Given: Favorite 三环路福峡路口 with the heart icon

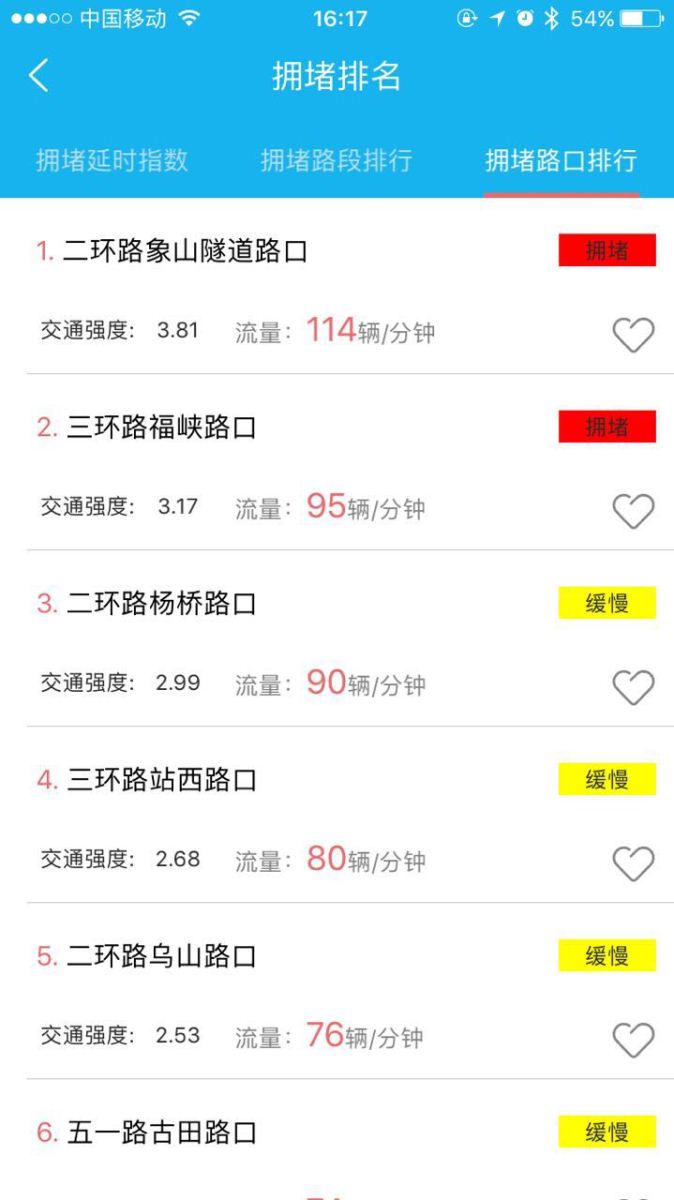Looking at the screenshot, I should point(633,511).
